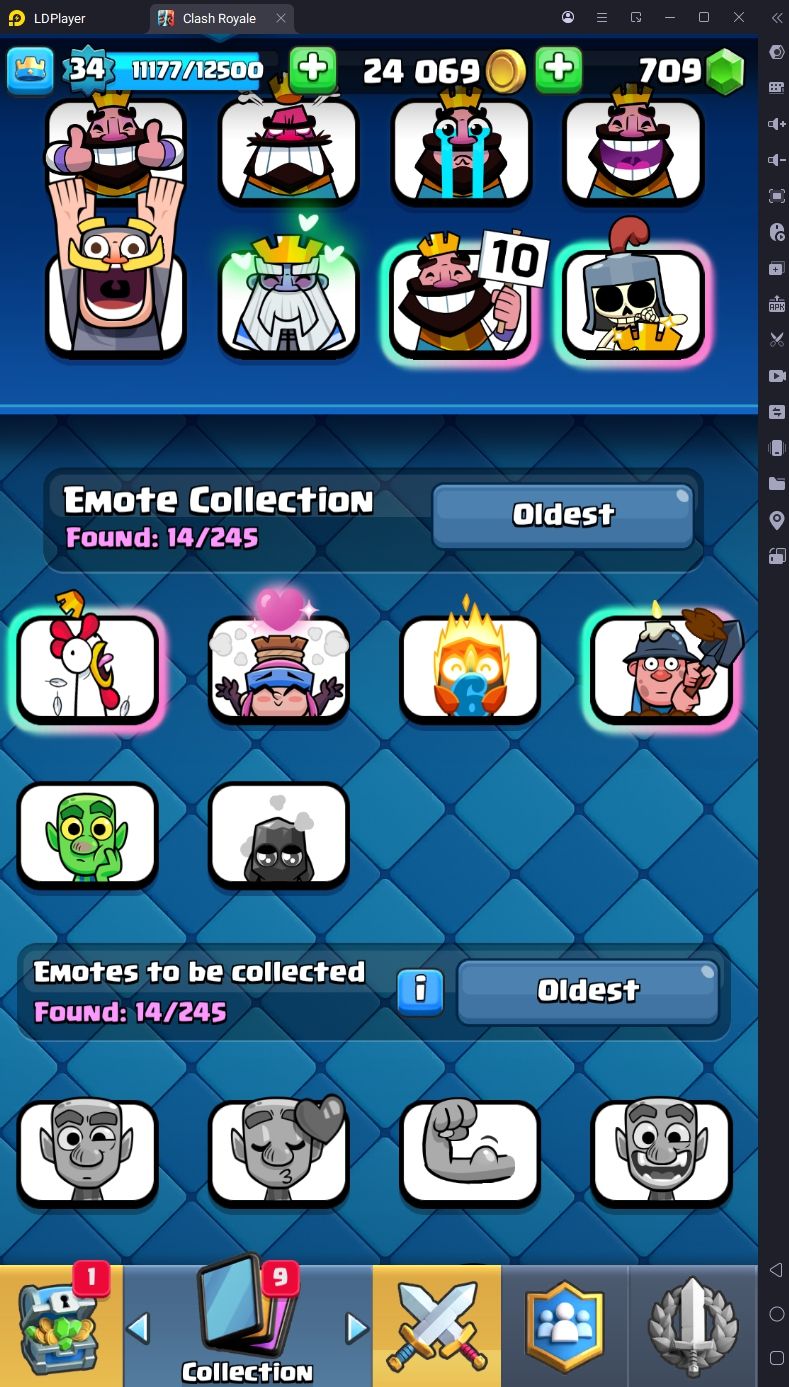Select the fire spirit emote
Viewport: 789px width, 1387px height.
(470, 668)
